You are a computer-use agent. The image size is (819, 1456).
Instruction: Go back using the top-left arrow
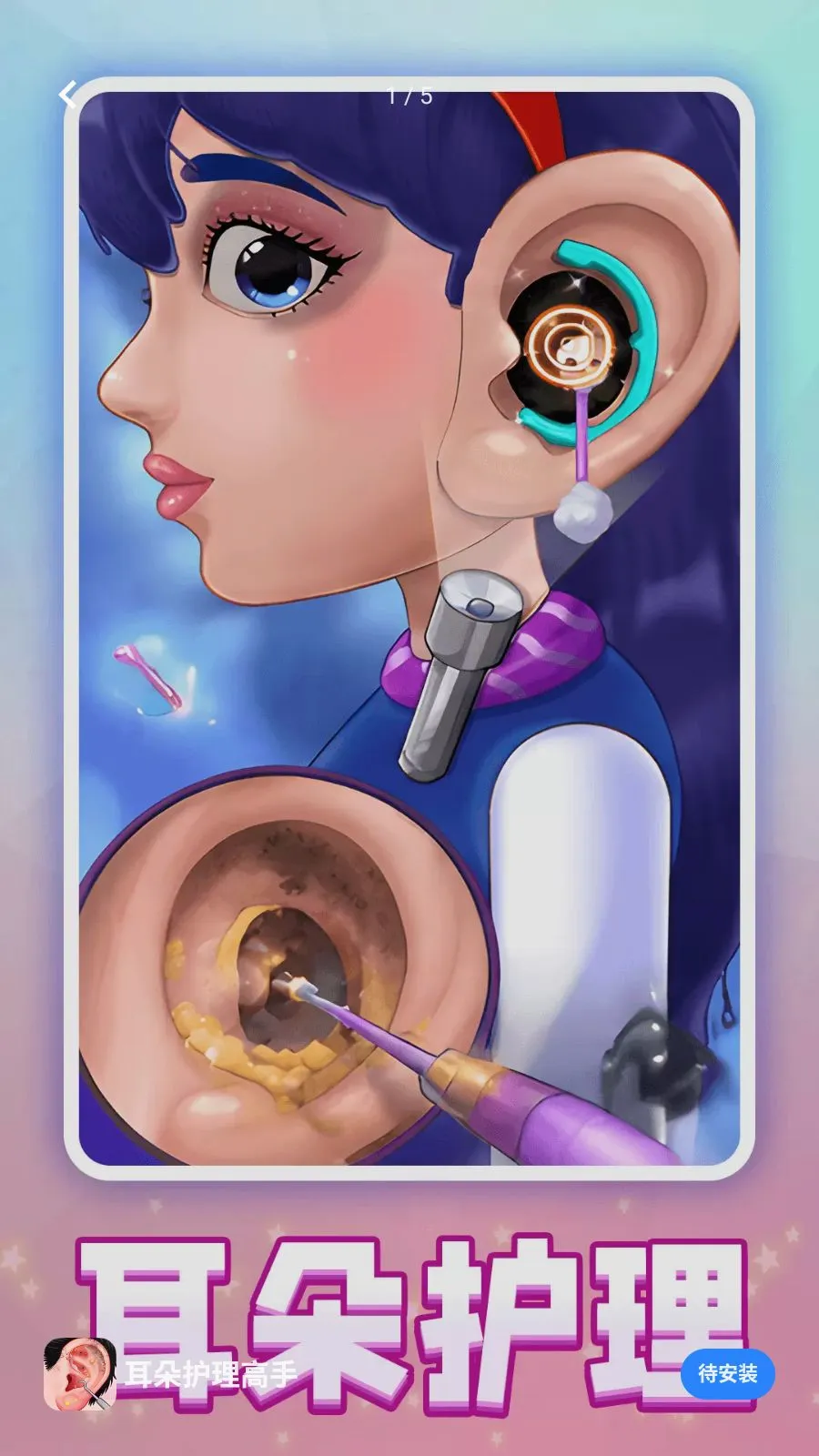pyautogui.click(x=68, y=95)
